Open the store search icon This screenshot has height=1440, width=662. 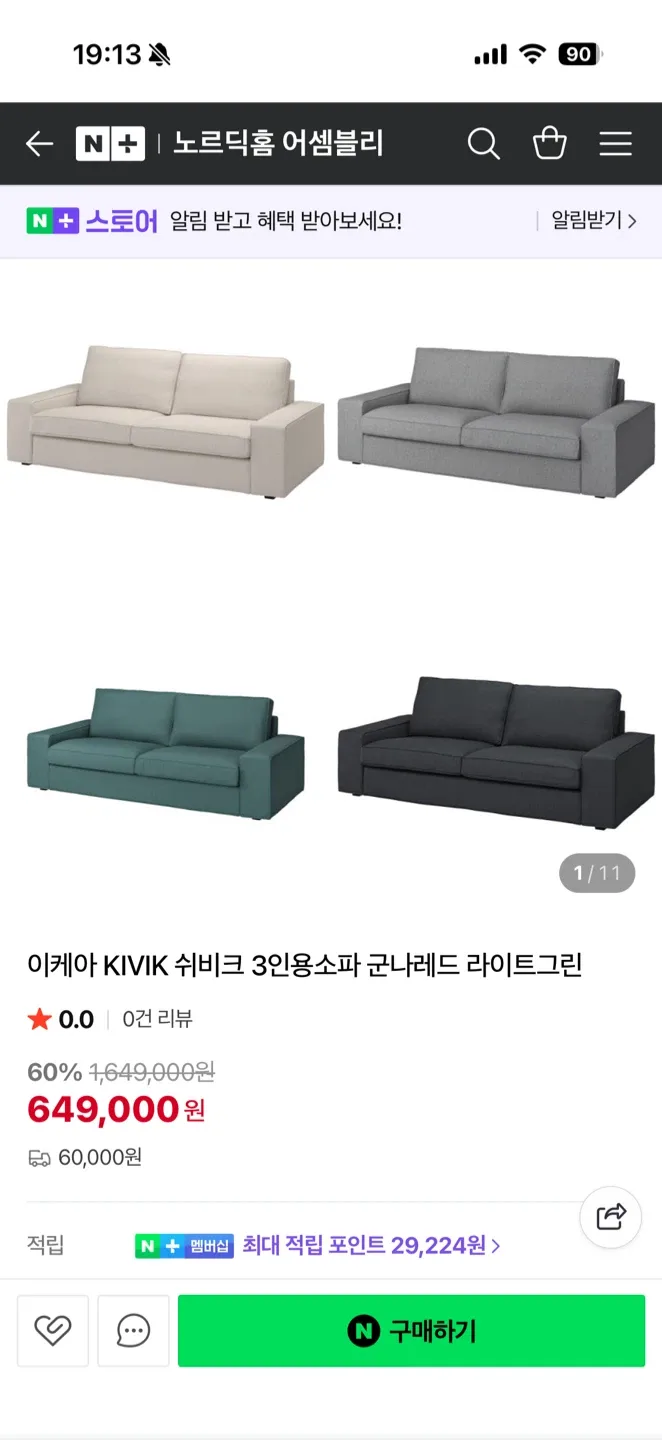click(x=483, y=144)
